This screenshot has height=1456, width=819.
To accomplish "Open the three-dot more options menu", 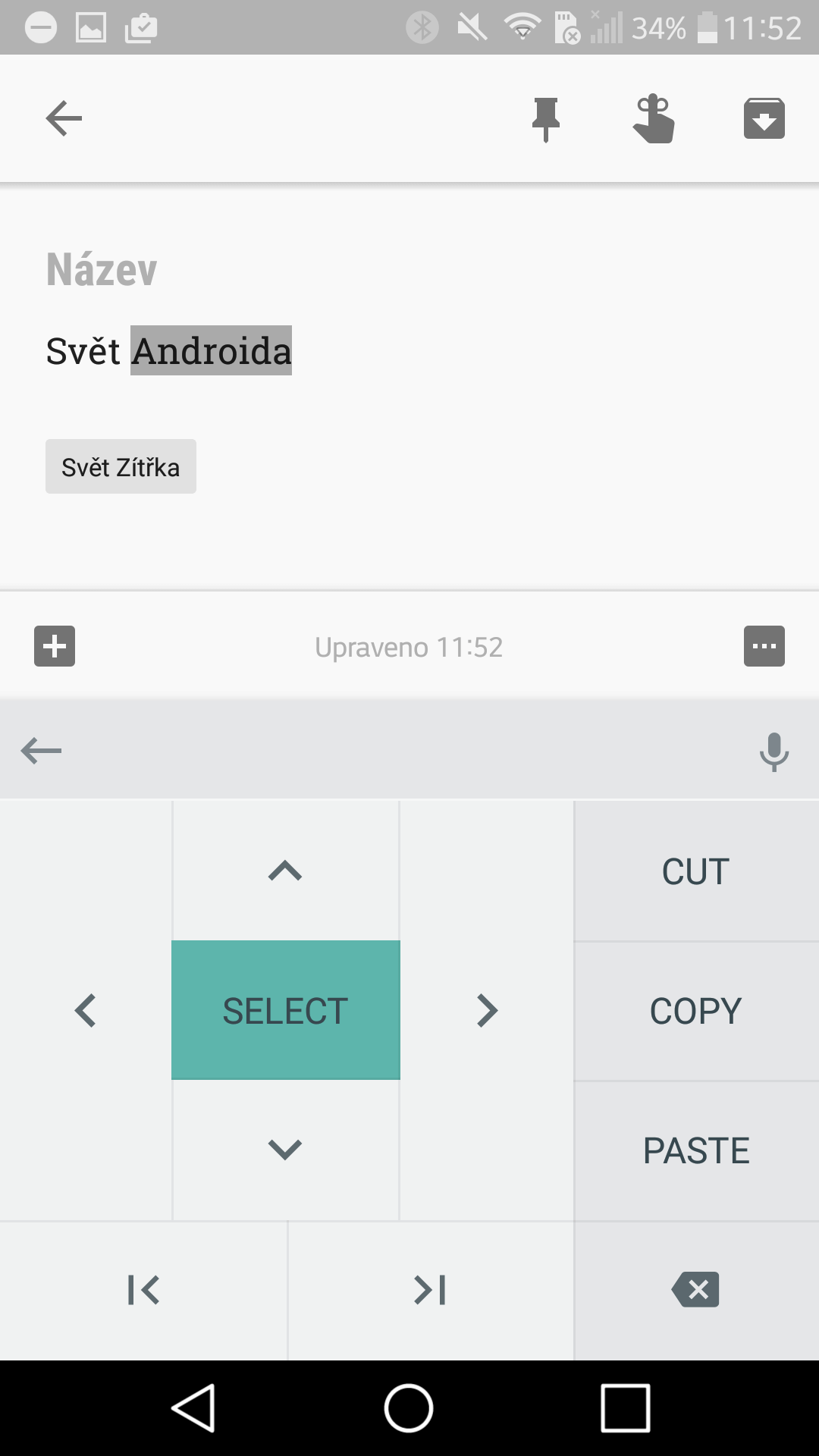I will click(764, 646).
